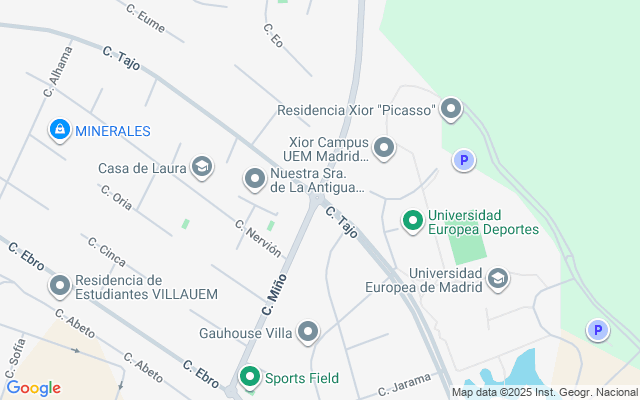
Task: Open Residencia Xior "Picasso" marker
Action: coord(451,109)
